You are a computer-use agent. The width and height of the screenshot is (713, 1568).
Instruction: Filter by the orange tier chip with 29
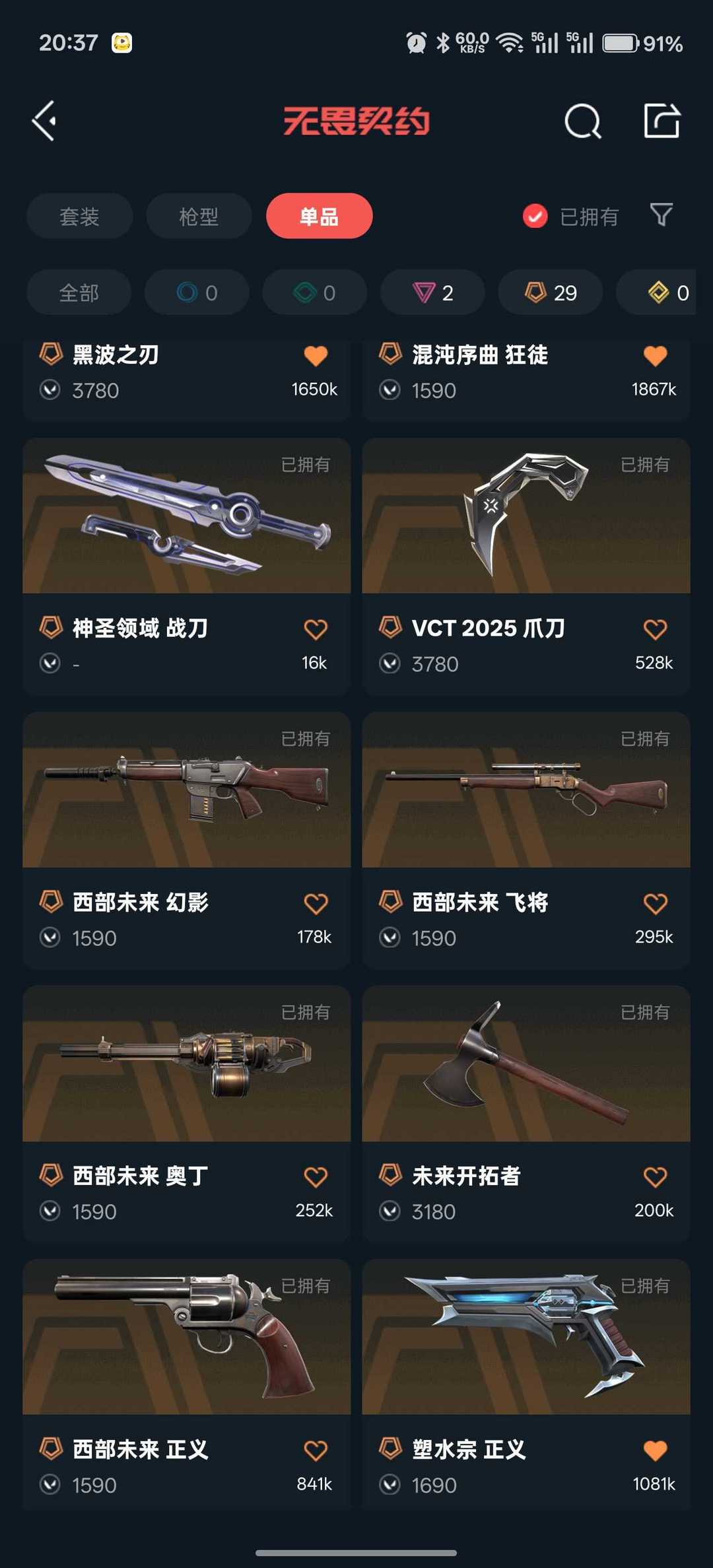(550, 292)
